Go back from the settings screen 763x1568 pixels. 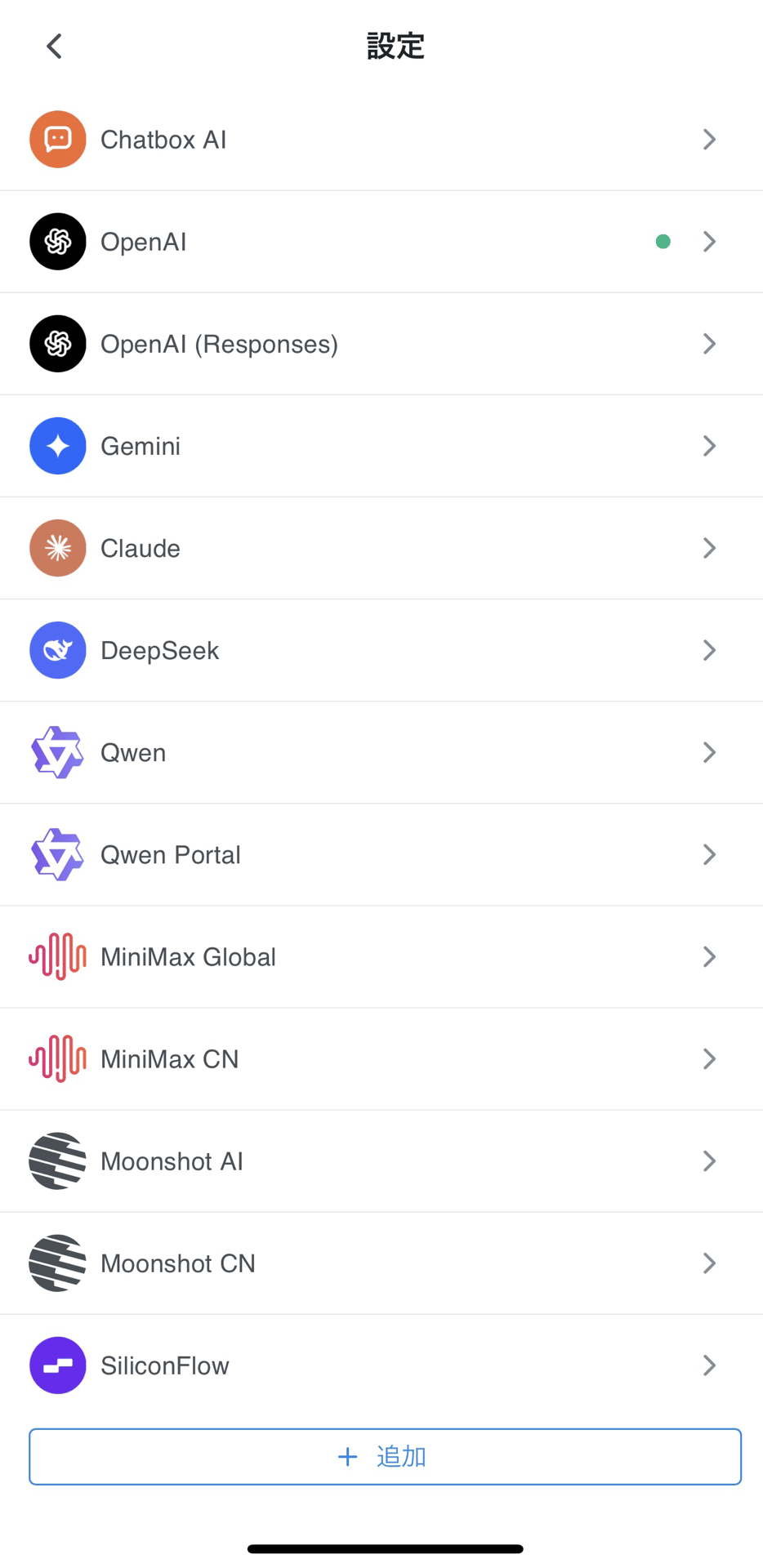tap(55, 47)
